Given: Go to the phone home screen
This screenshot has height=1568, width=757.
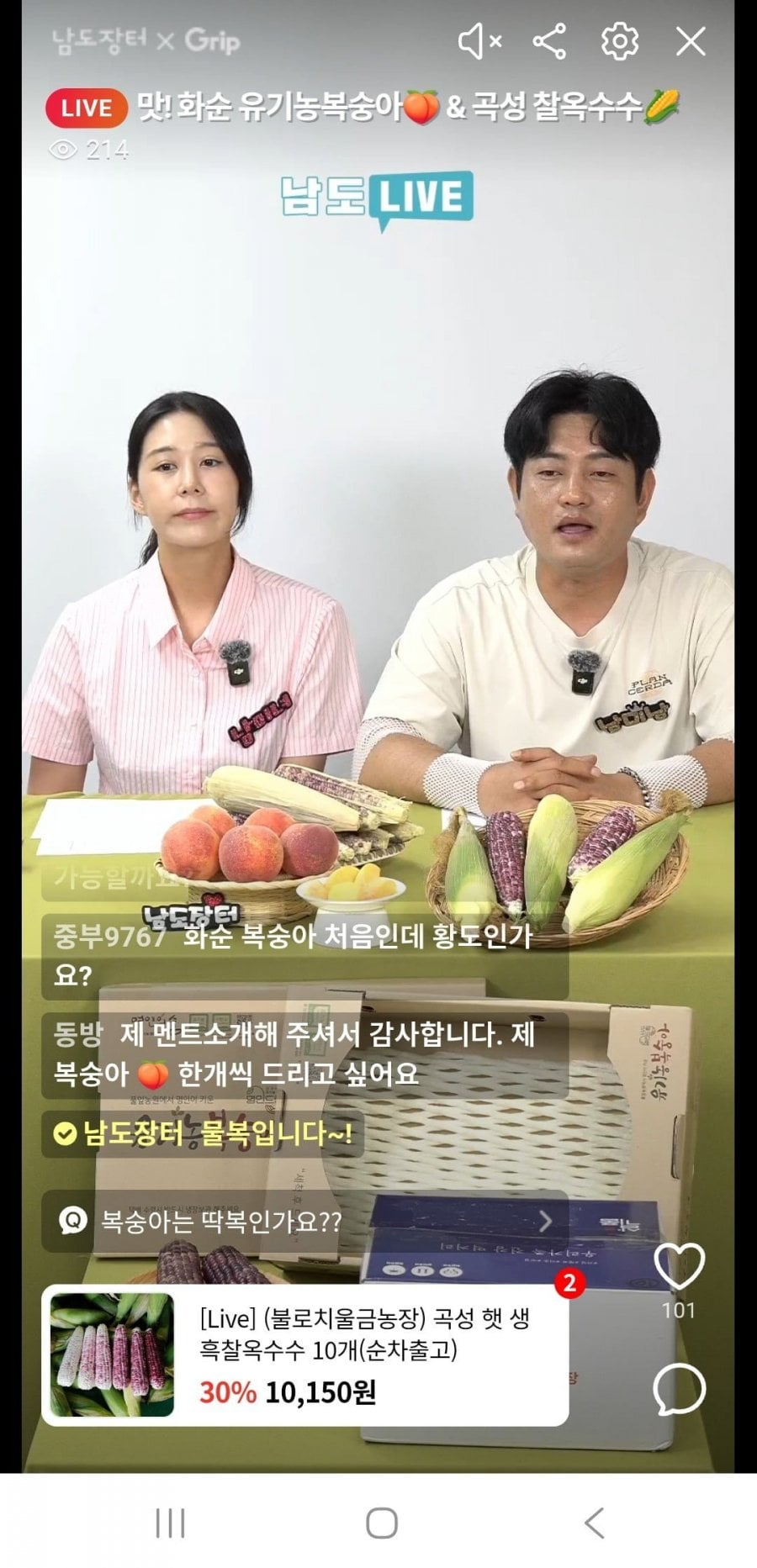Looking at the screenshot, I should [x=382, y=1523].
